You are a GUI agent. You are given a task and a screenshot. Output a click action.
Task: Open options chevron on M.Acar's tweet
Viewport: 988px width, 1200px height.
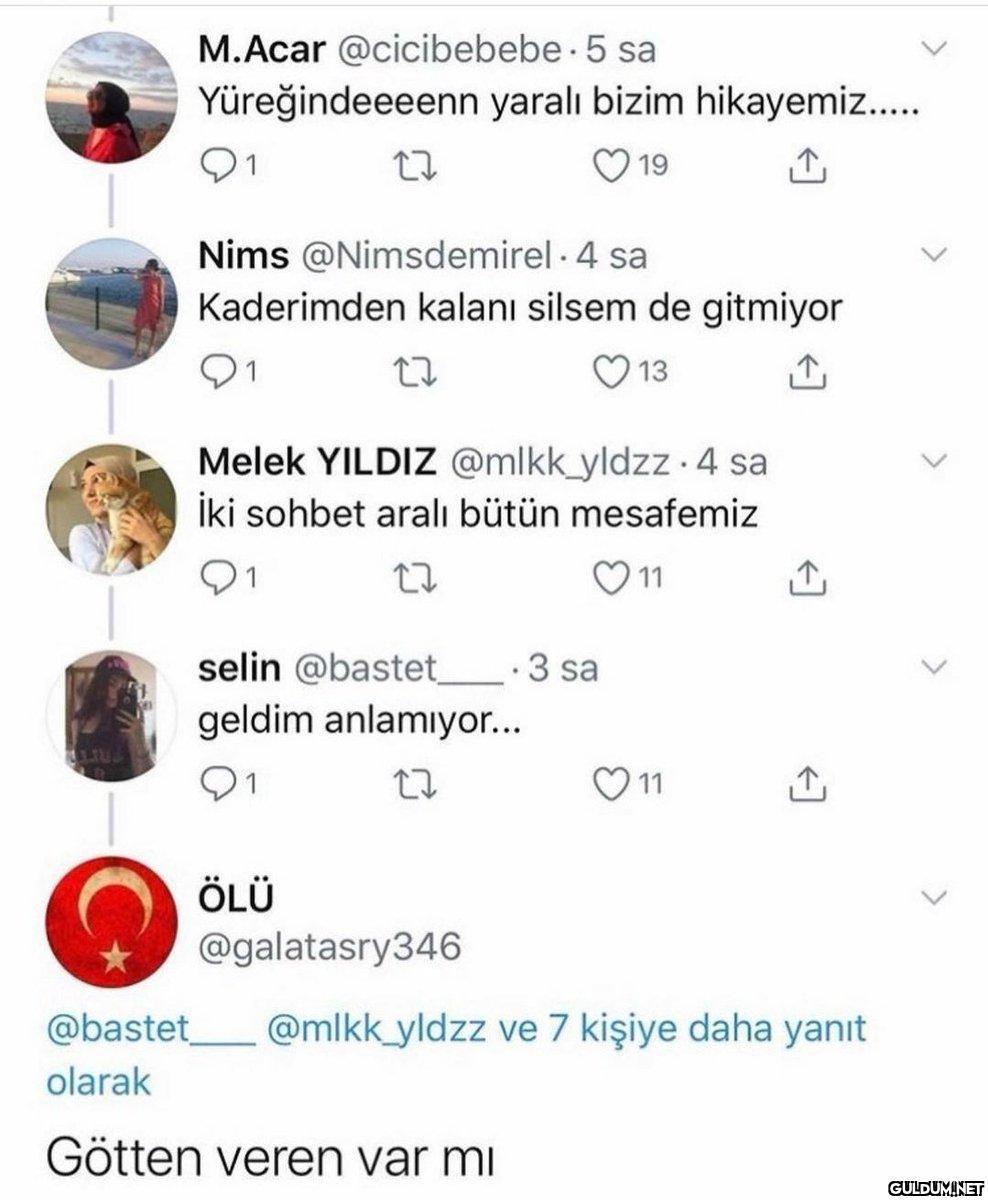tap(932, 48)
